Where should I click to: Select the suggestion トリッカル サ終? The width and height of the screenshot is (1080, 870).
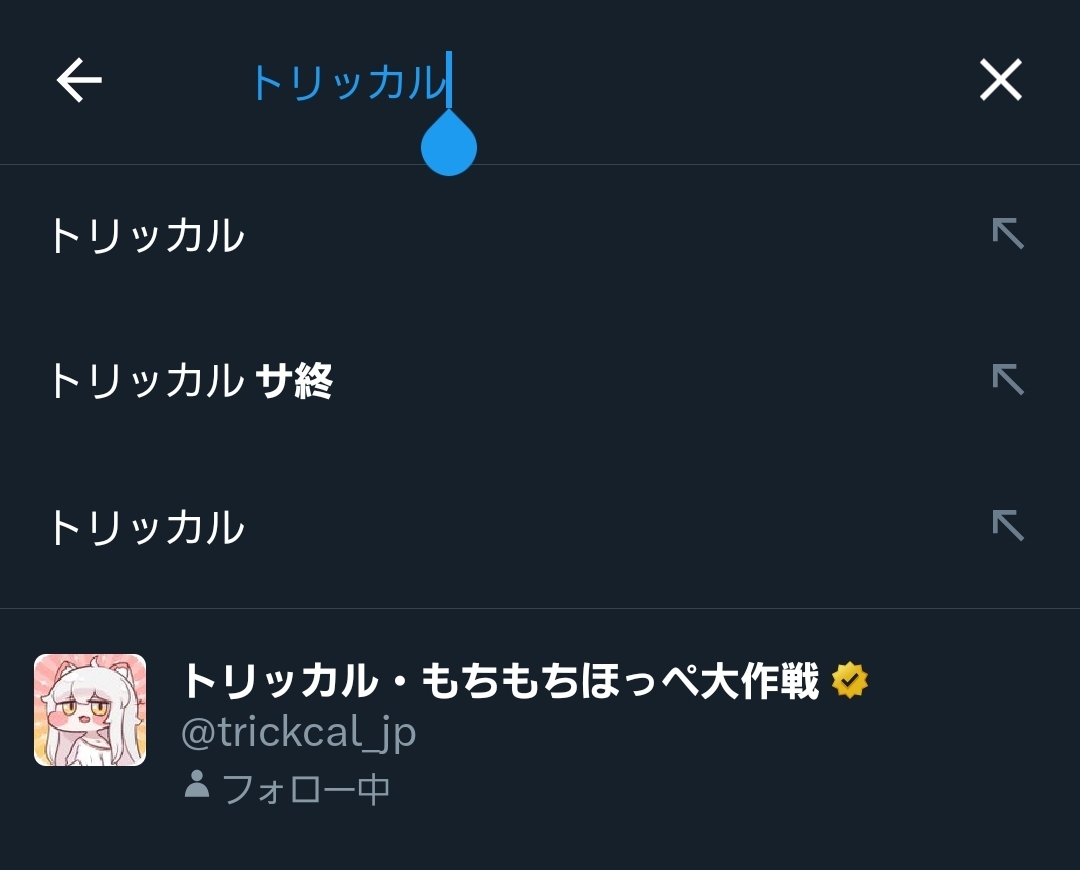point(190,381)
